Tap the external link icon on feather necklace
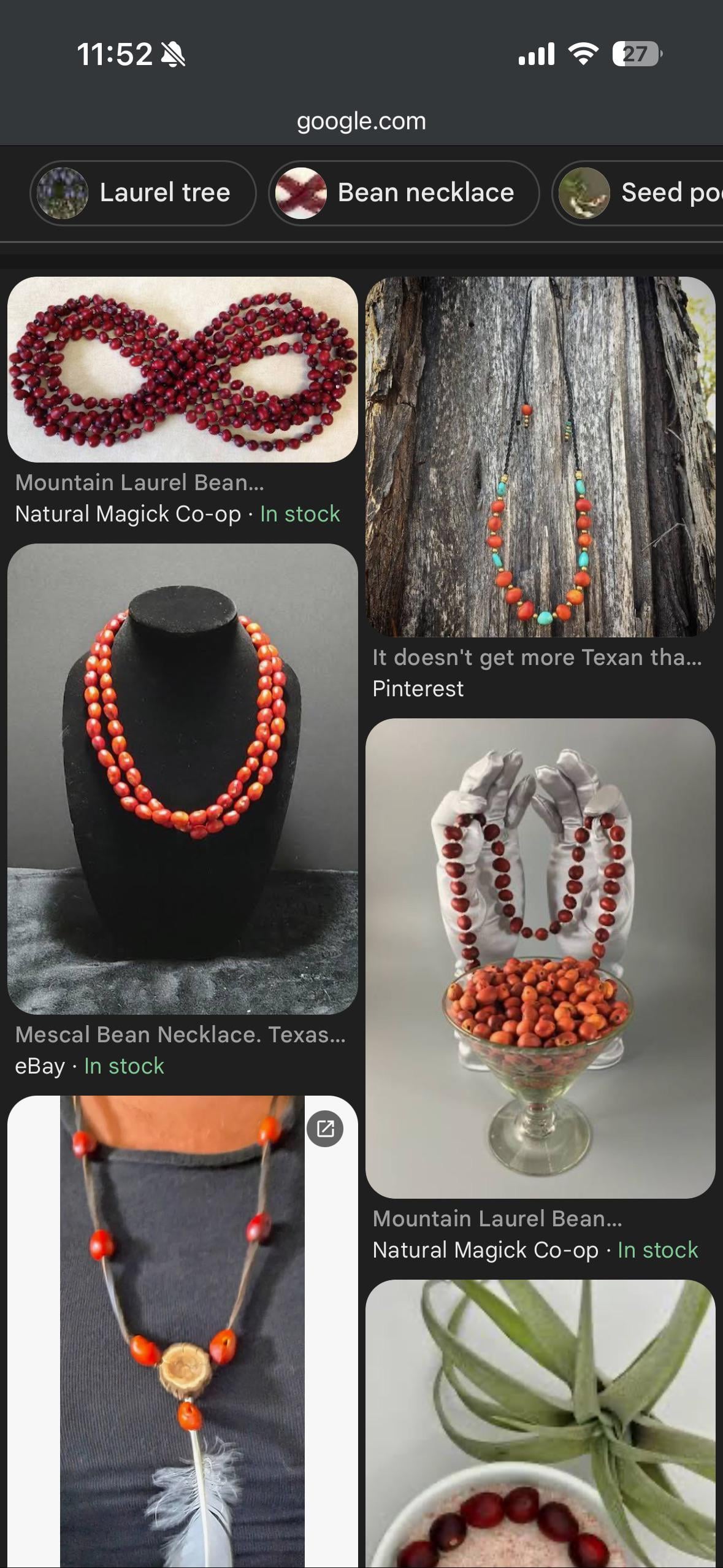723x1568 pixels. click(325, 1128)
